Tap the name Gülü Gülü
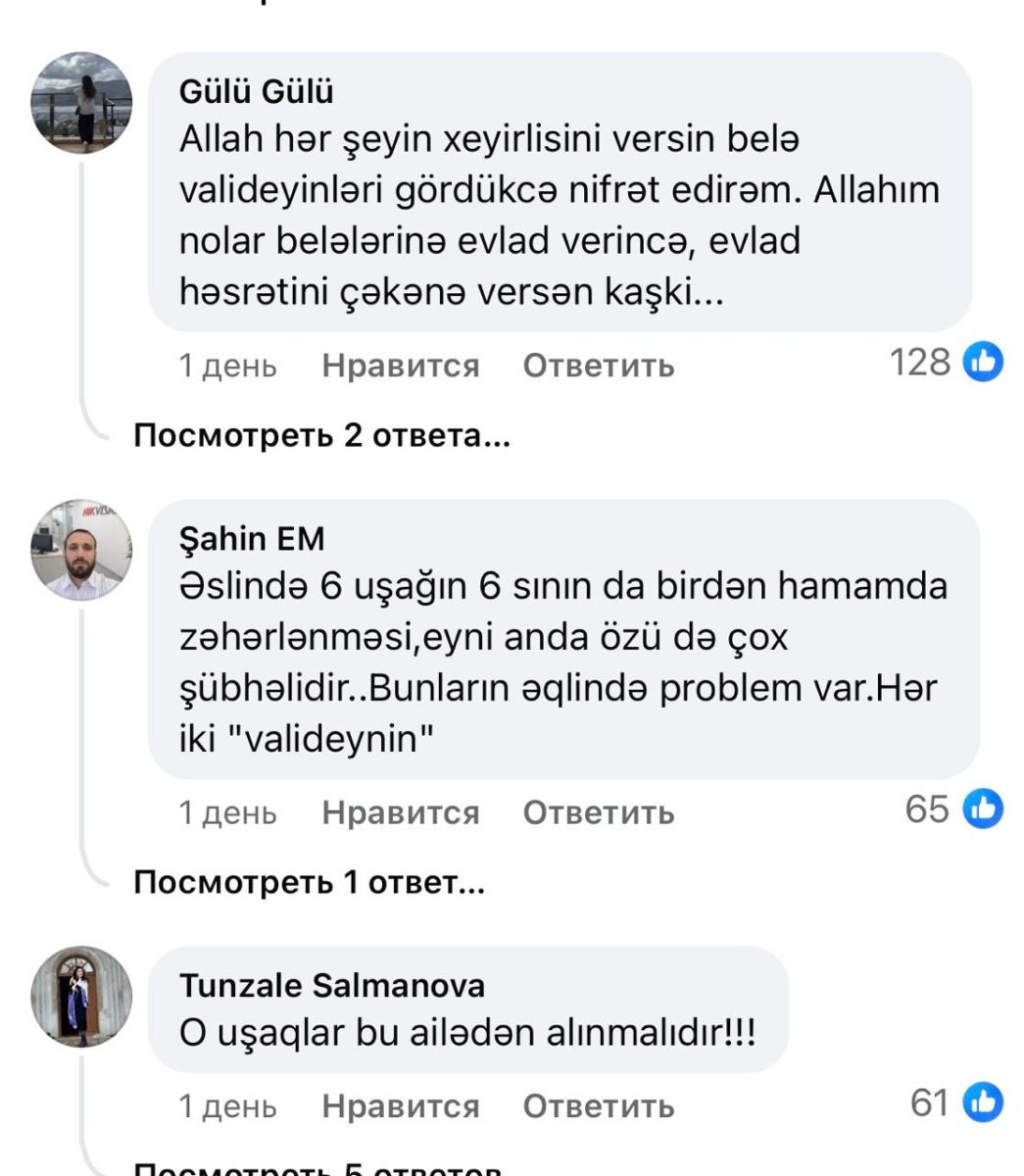The width and height of the screenshot is (1024, 1176). pyautogui.click(x=257, y=91)
